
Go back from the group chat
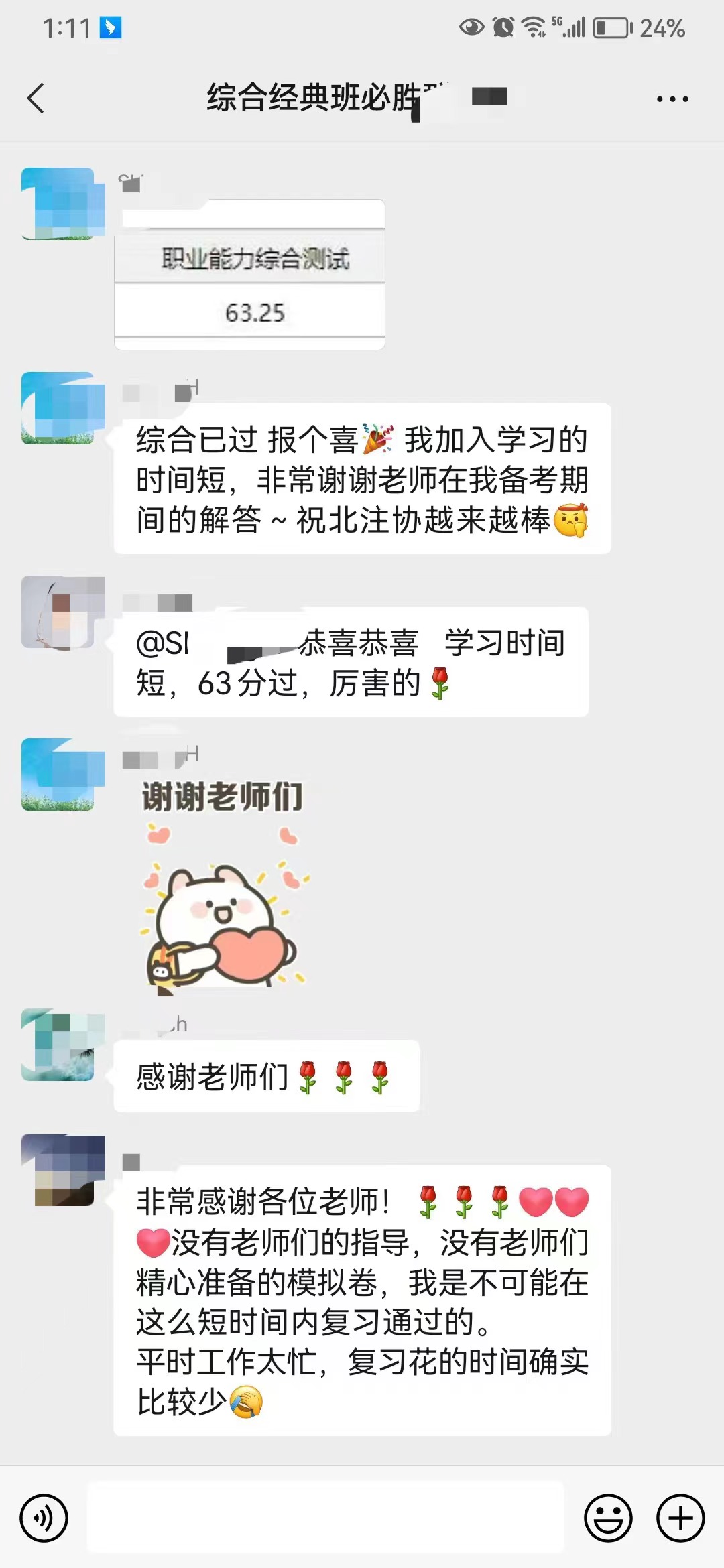coord(36,99)
